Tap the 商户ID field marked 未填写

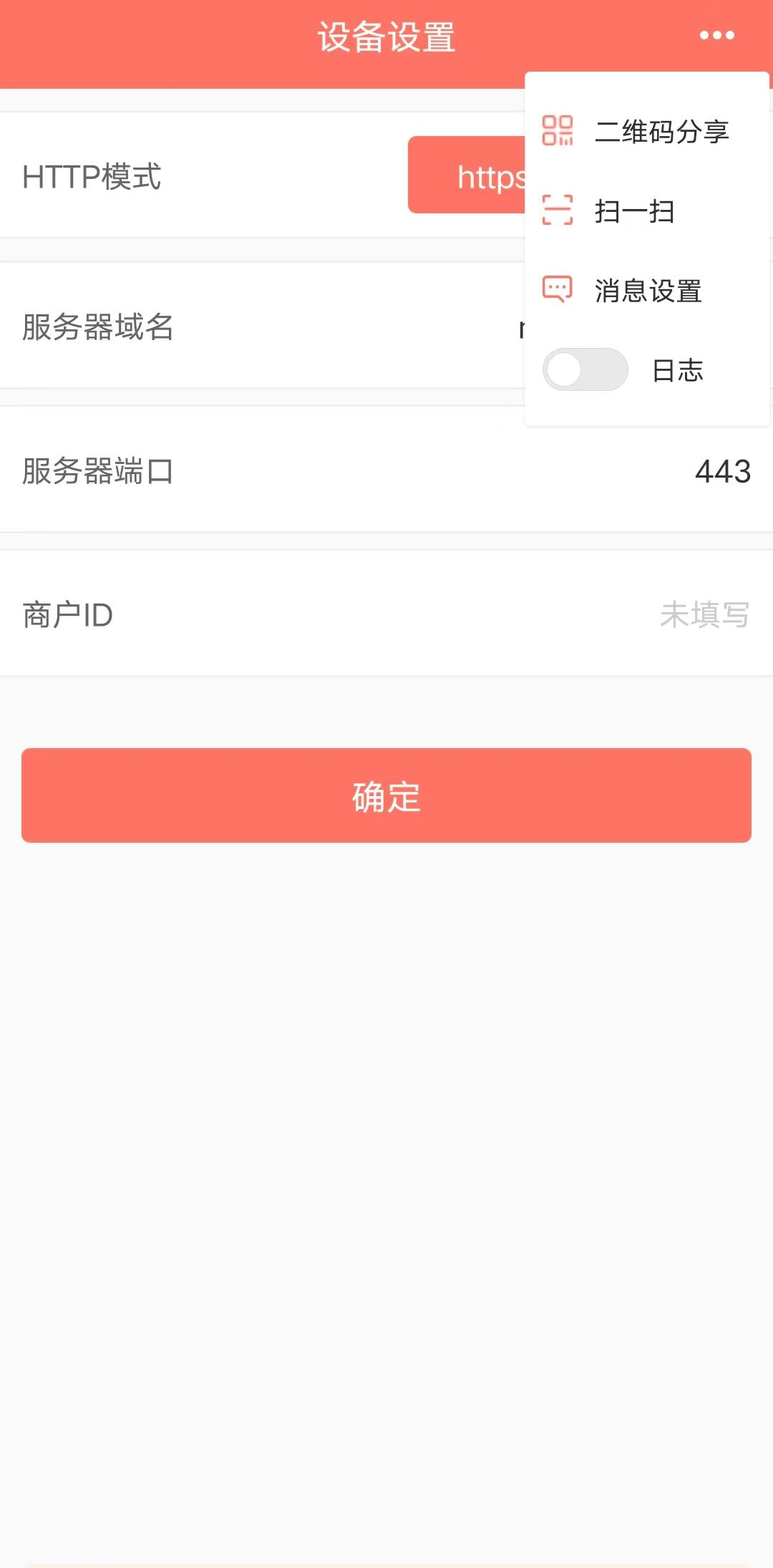coord(386,614)
